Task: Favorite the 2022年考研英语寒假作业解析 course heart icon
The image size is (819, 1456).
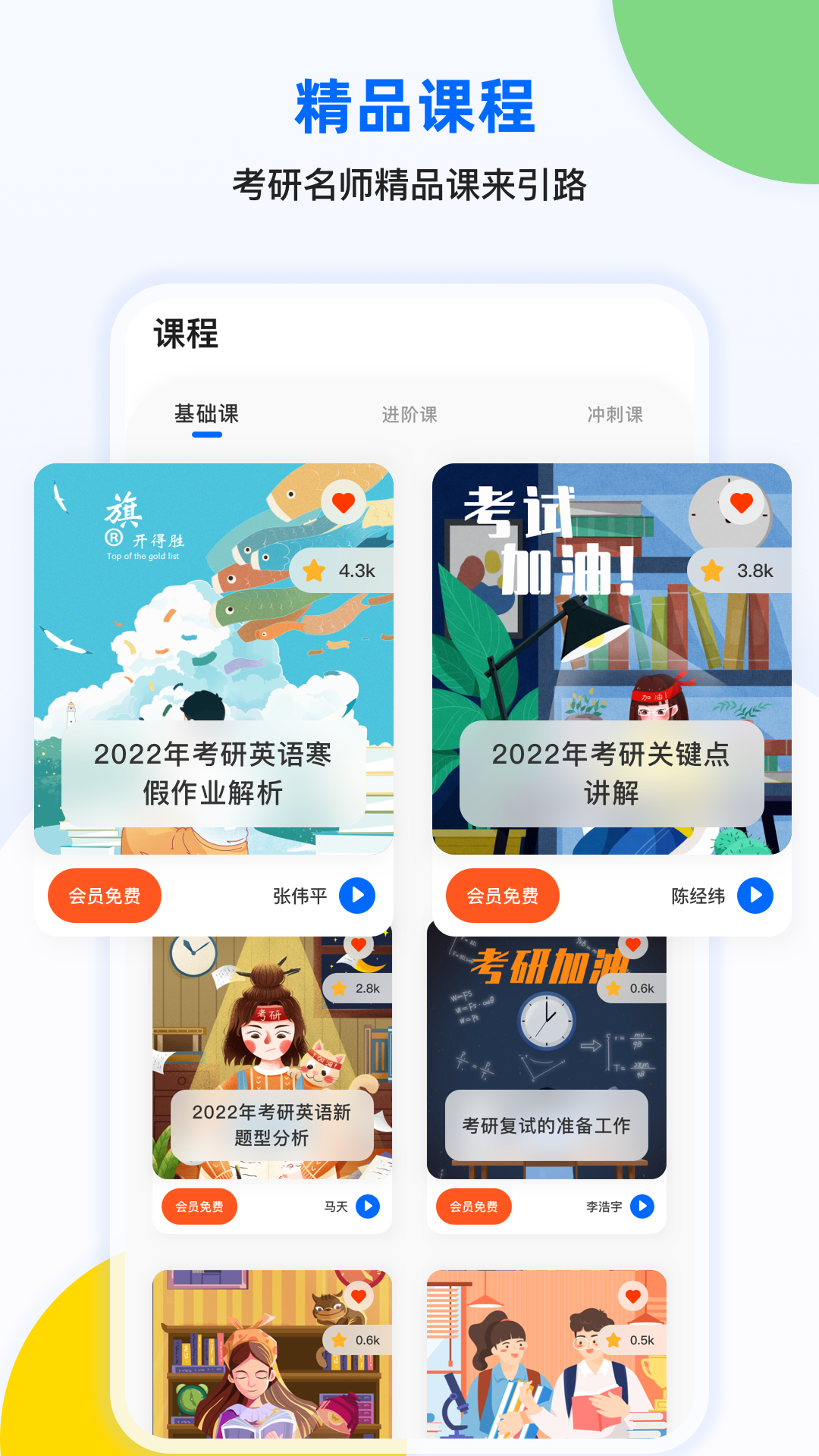Action: pyautogui.click(x=344, y=503)
